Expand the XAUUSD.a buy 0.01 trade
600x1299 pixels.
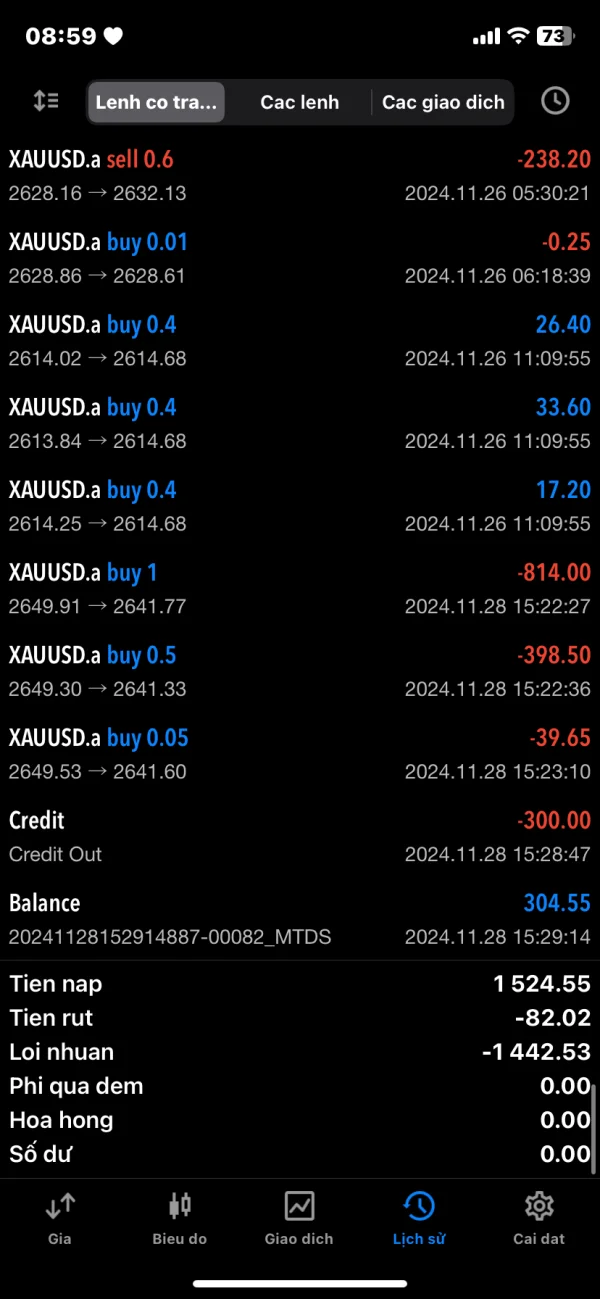pos(299,258)
